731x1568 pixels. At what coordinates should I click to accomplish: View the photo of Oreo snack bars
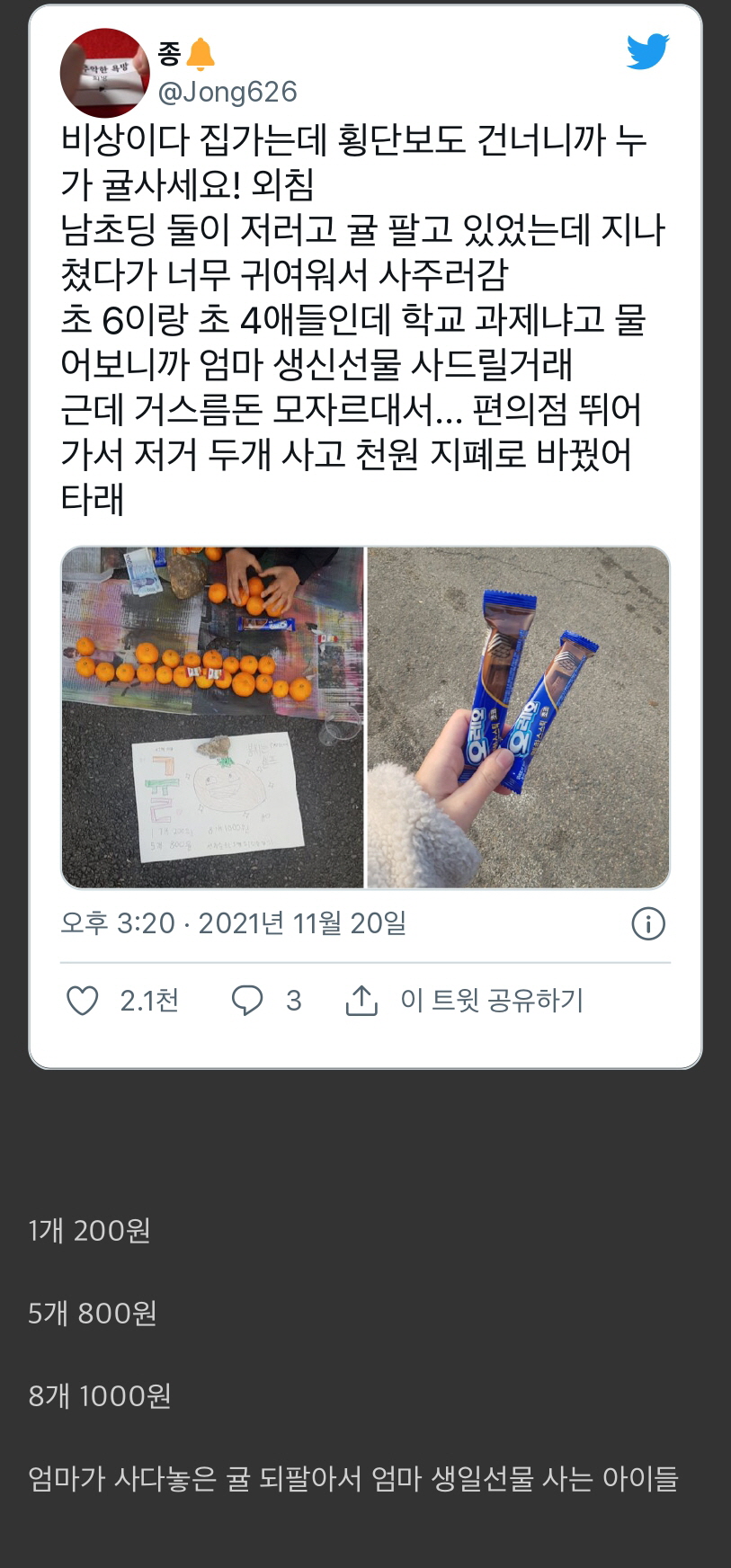(x=518, y=717)
